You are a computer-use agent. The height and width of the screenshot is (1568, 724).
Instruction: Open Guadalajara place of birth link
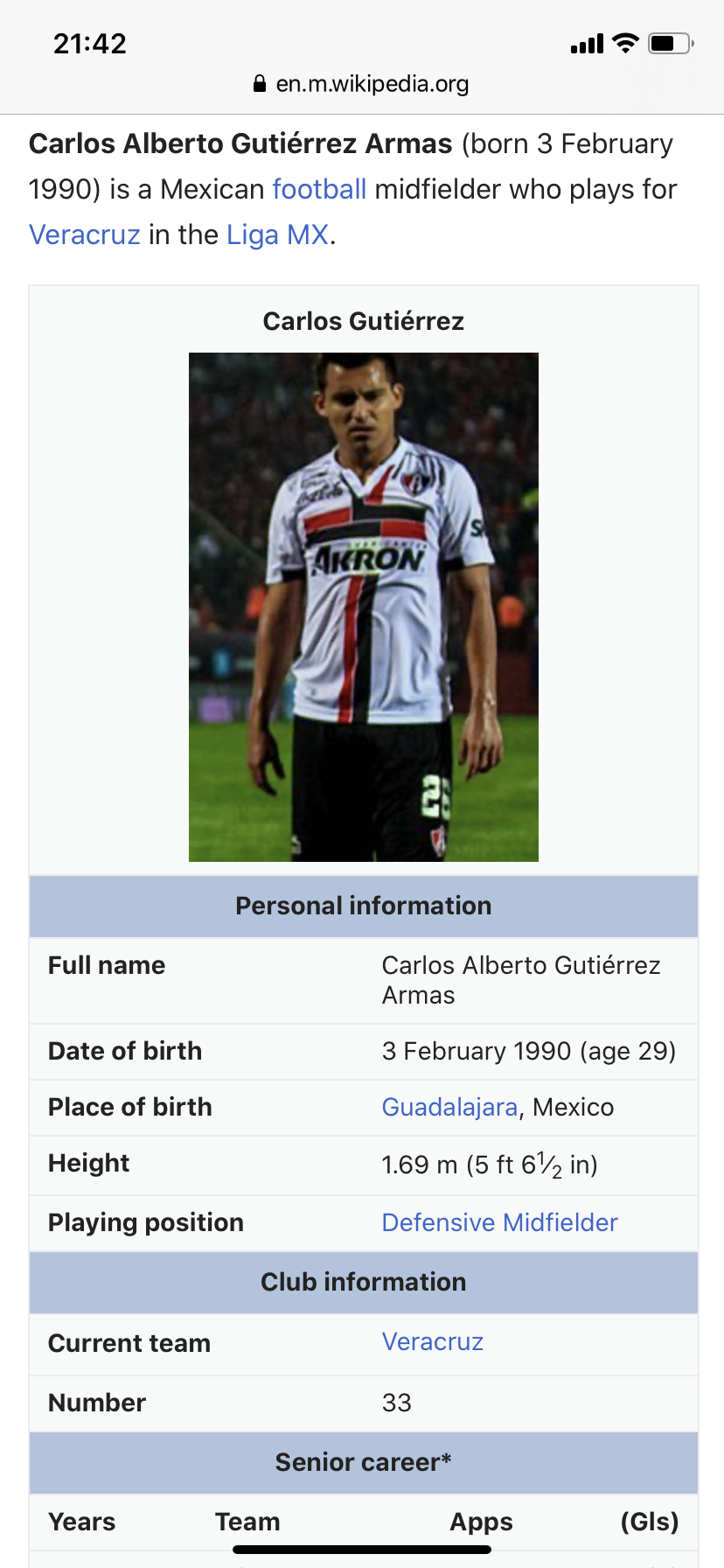tap(449, 1107)
